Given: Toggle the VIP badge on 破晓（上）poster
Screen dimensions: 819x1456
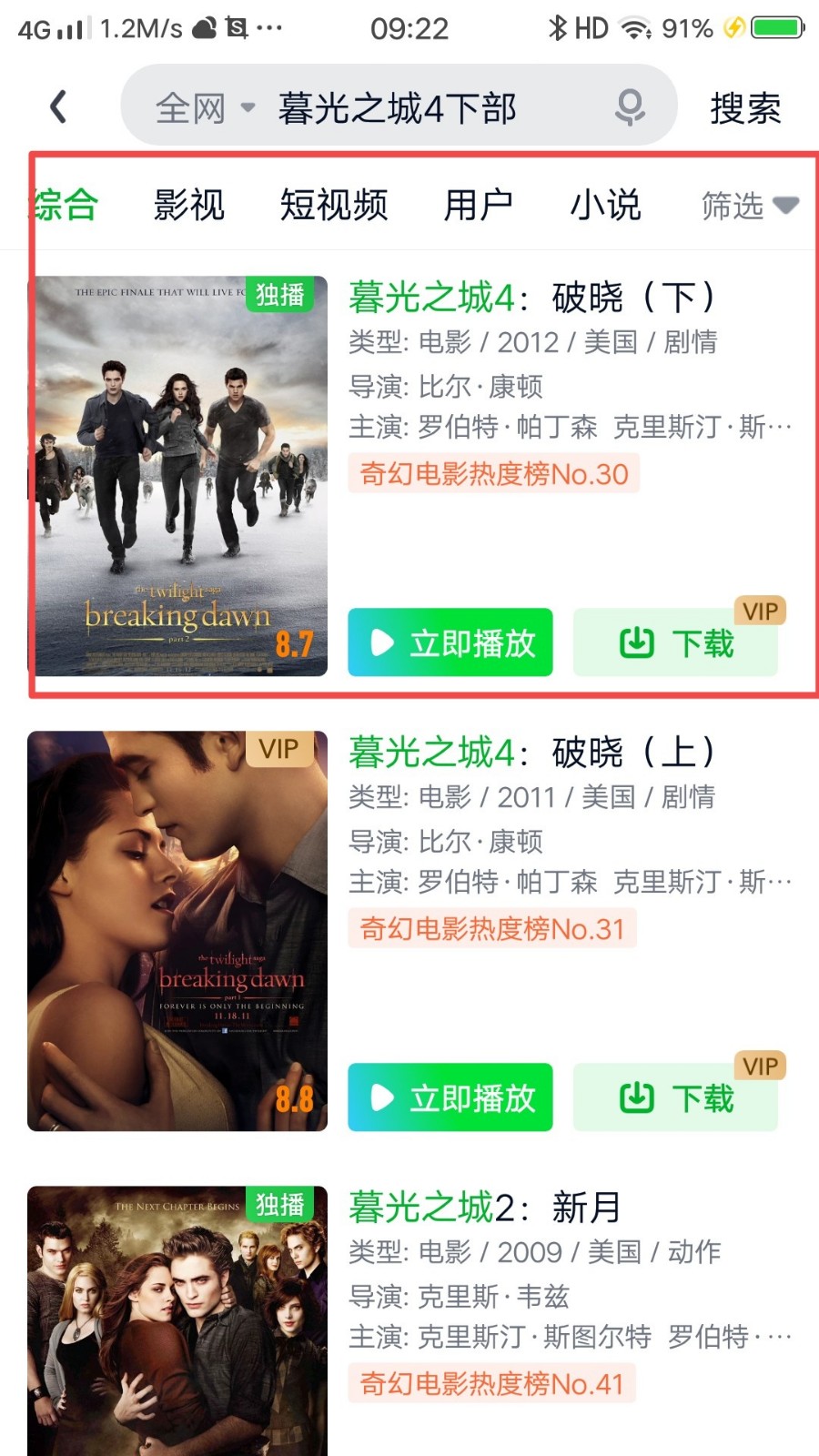Looking at the screenshot, I should pos(278,749).
